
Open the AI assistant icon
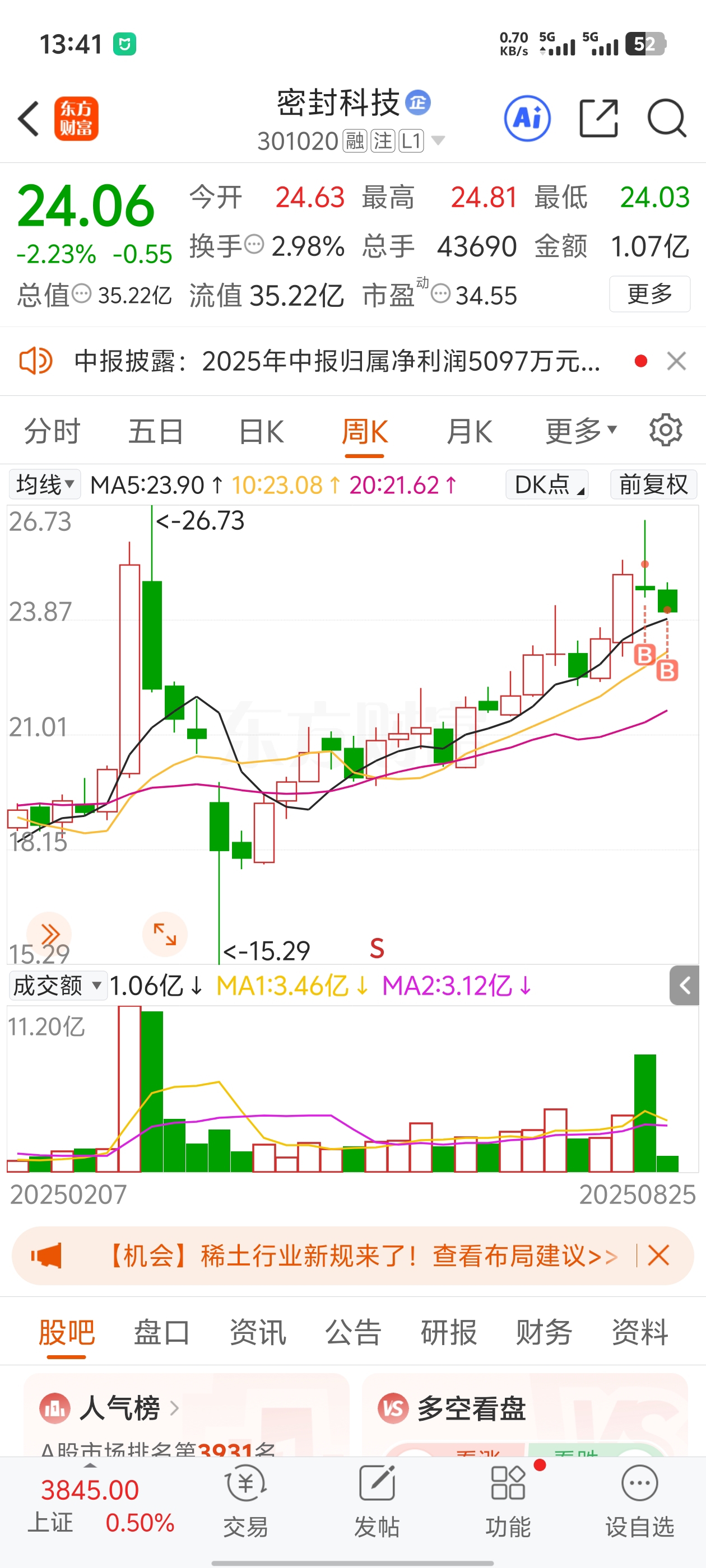(527, 119)
